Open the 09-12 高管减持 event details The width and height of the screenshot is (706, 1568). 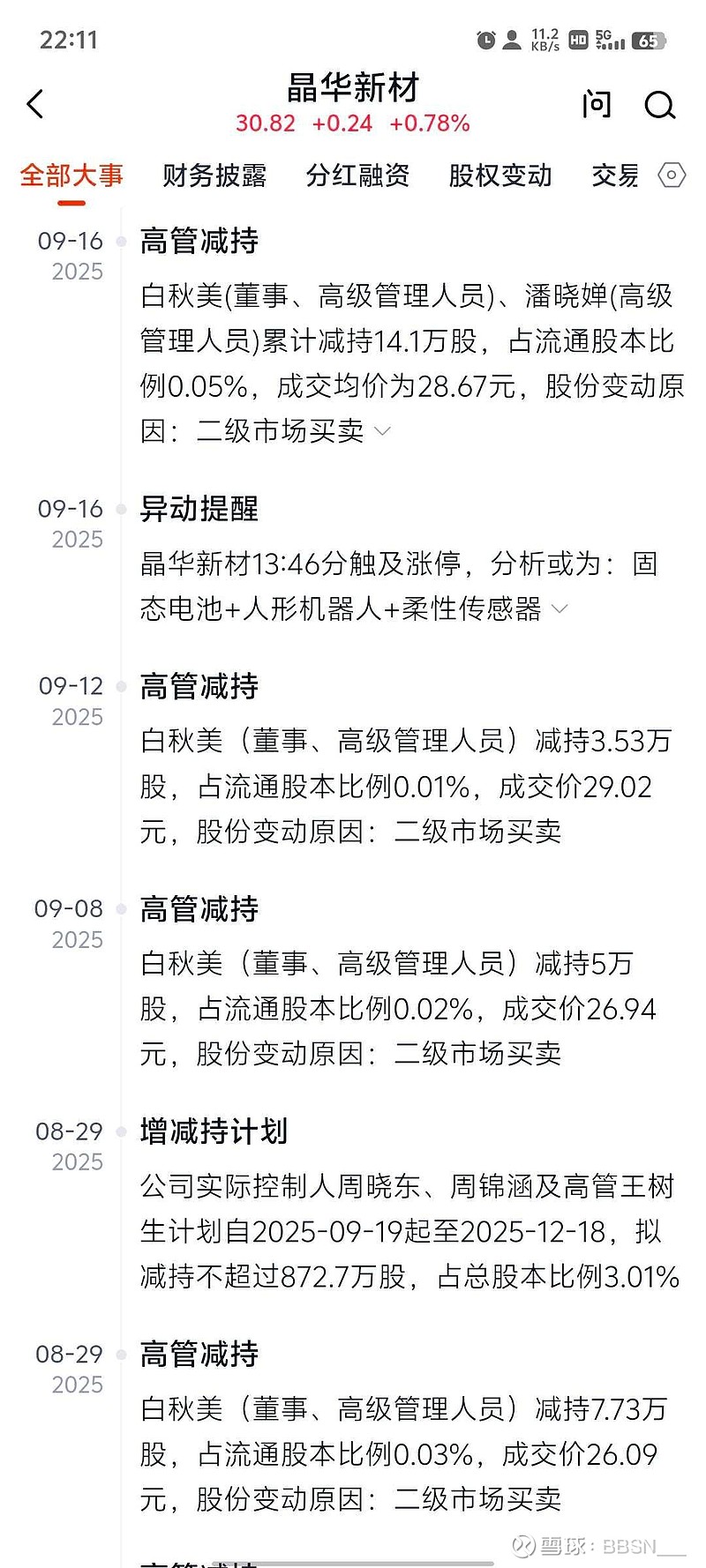coord(199,687)
